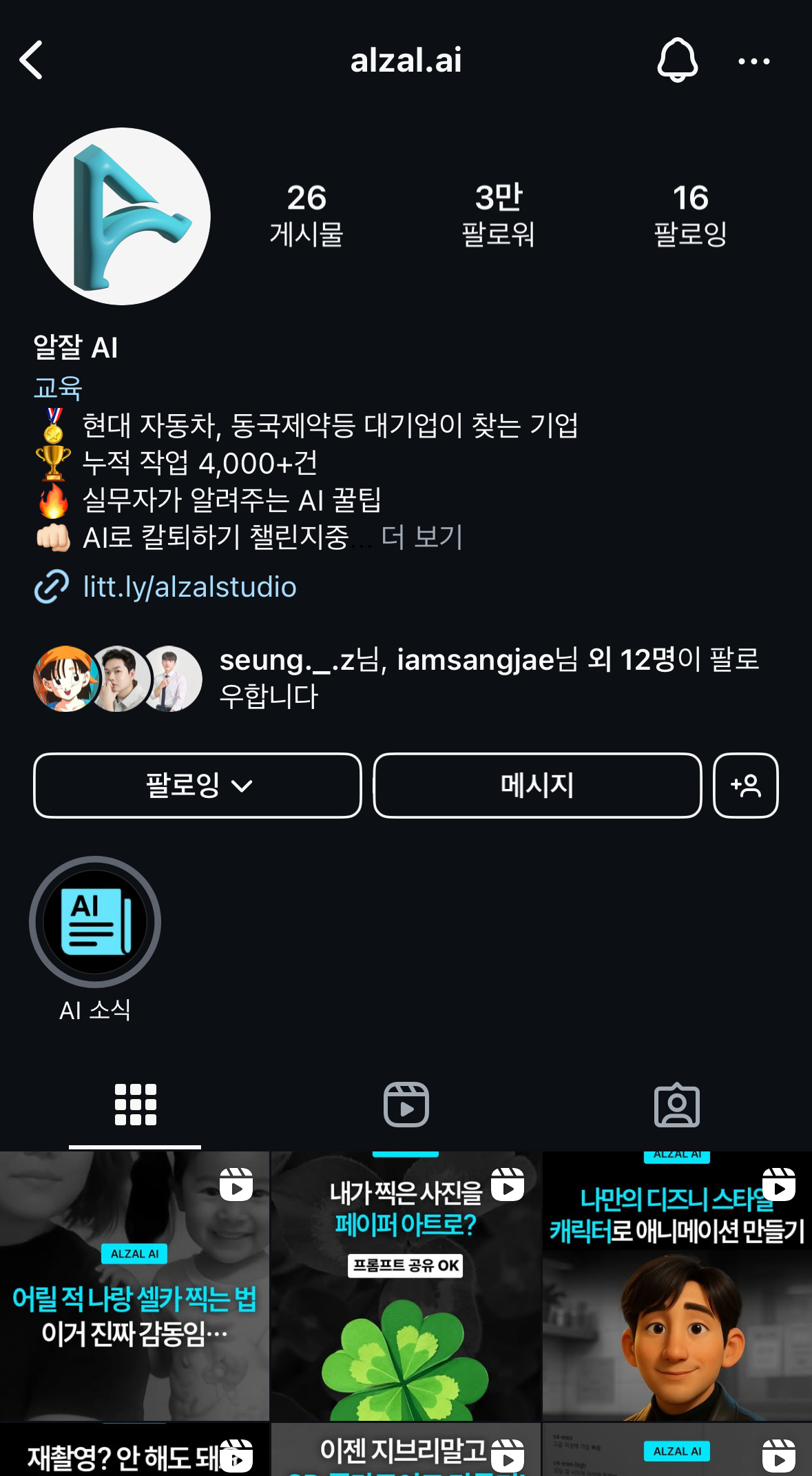Open the notifications bell for alzal.ai
Screen dimensions: 812x1476
tap(677, 60)
